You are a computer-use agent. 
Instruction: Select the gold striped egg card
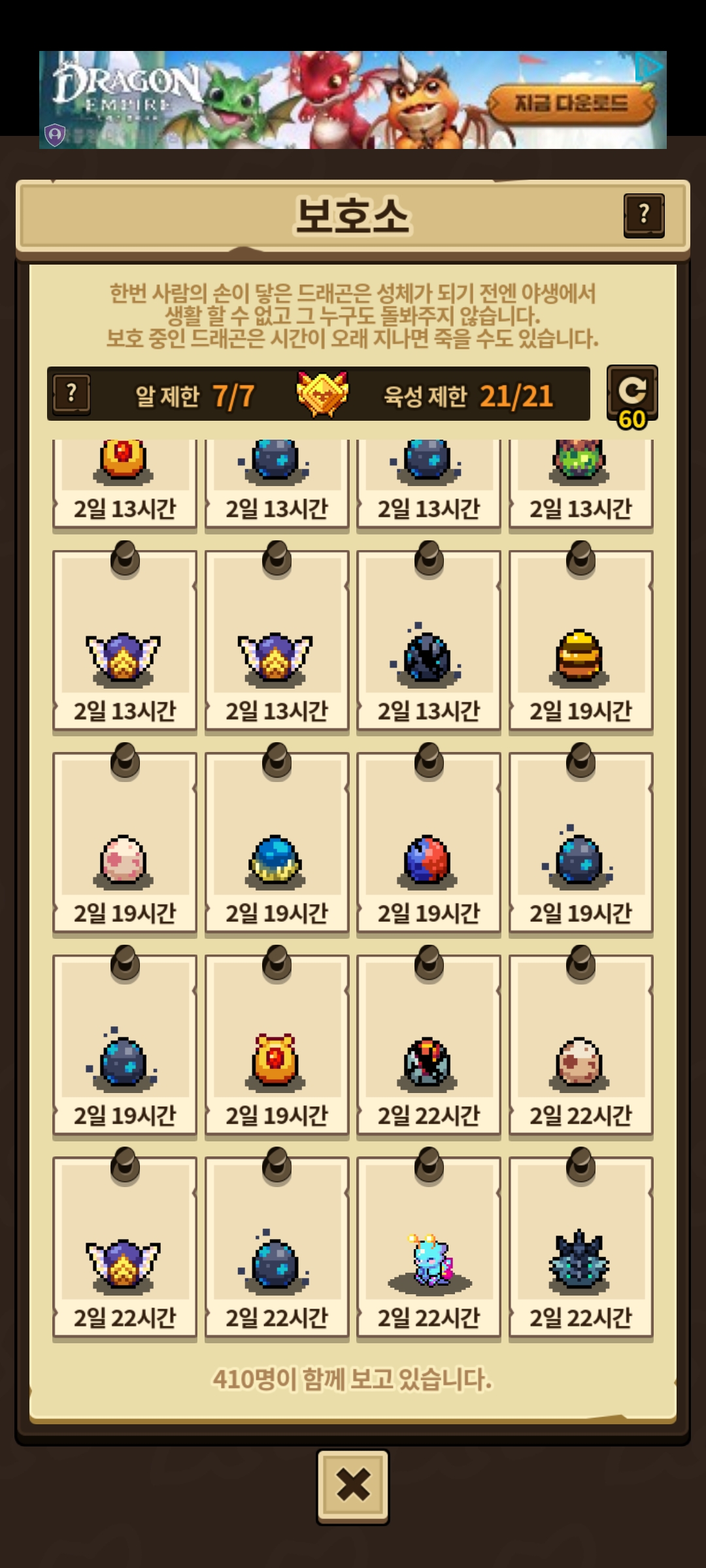(581, 642)
